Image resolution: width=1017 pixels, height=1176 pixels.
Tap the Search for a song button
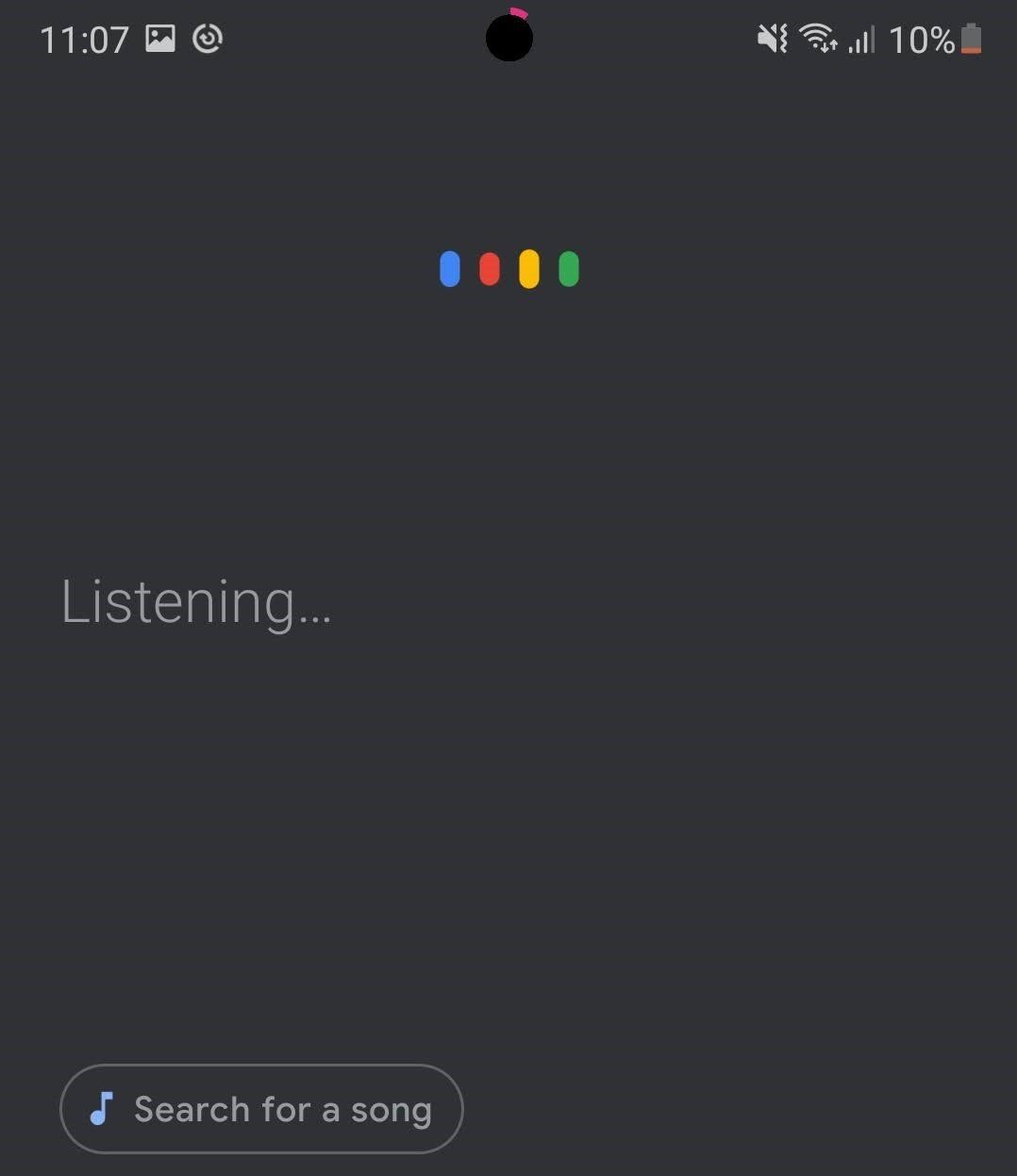(x=261, y=1109)
